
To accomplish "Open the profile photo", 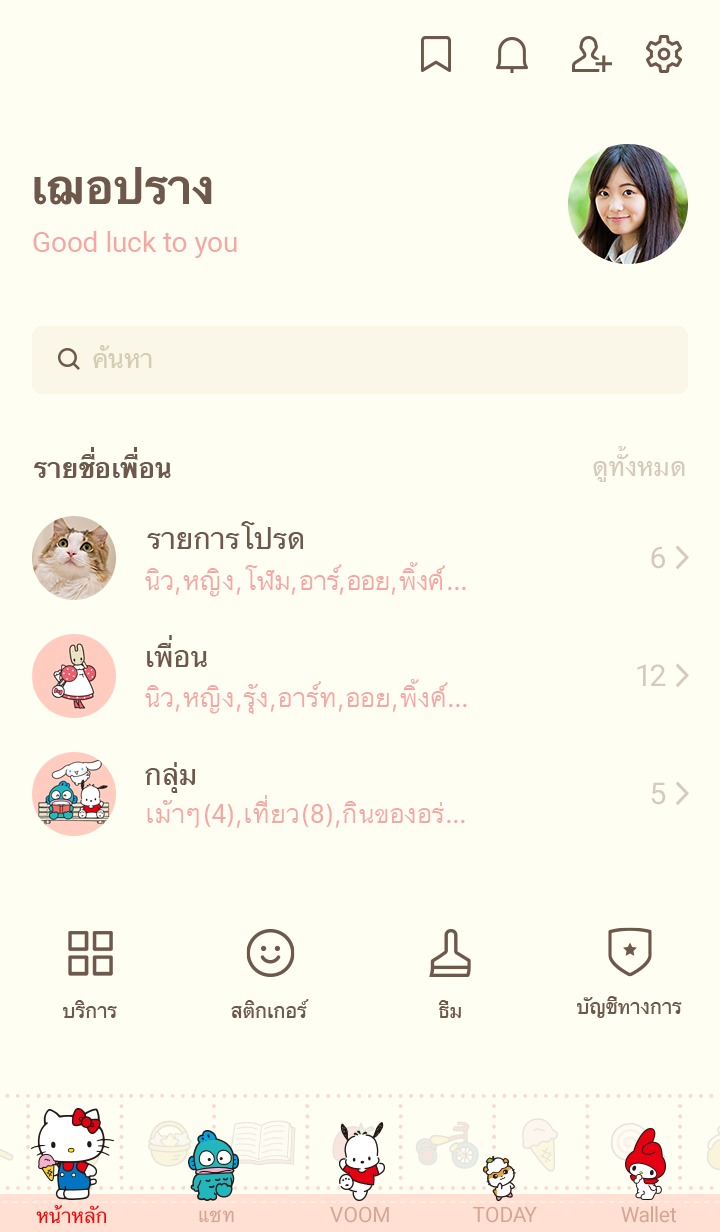I will (628, 204).
